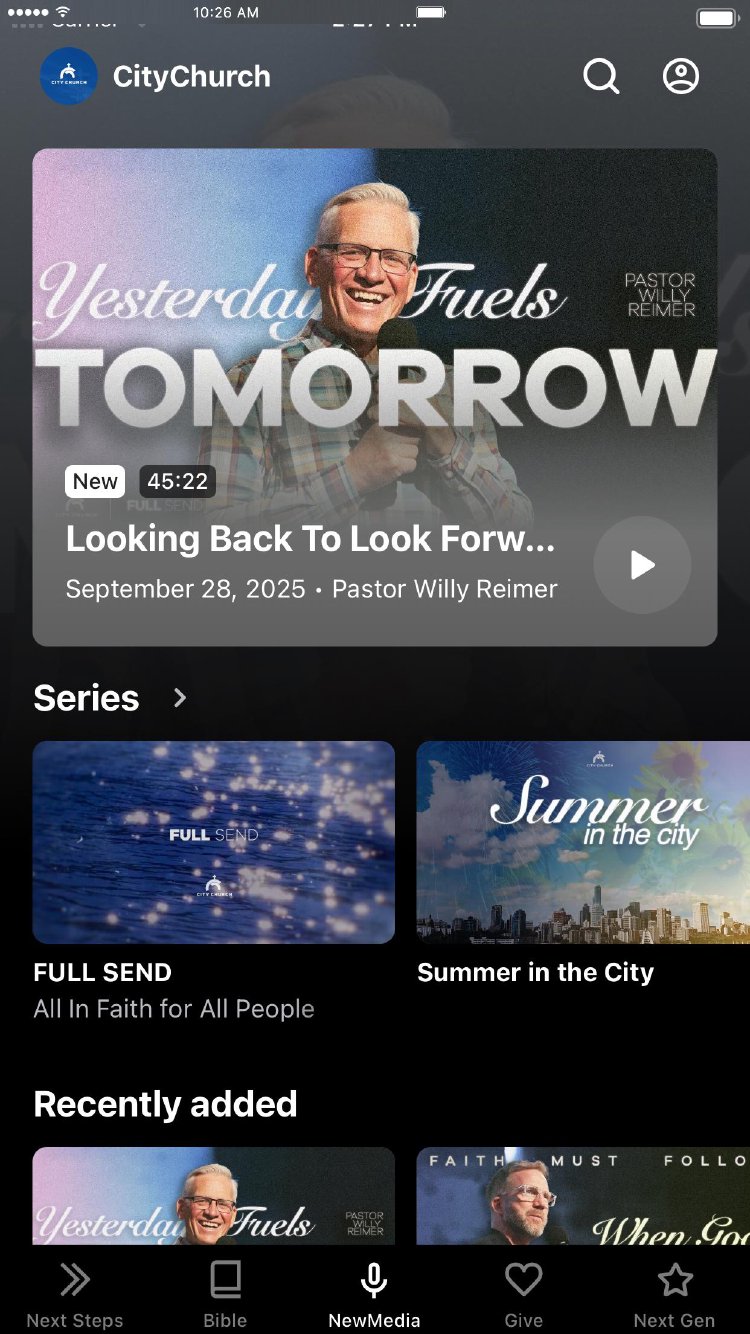Go to the Give tab
Image resolution: width=750 pixels, height=1334 pixels.
pos(523,1294)
